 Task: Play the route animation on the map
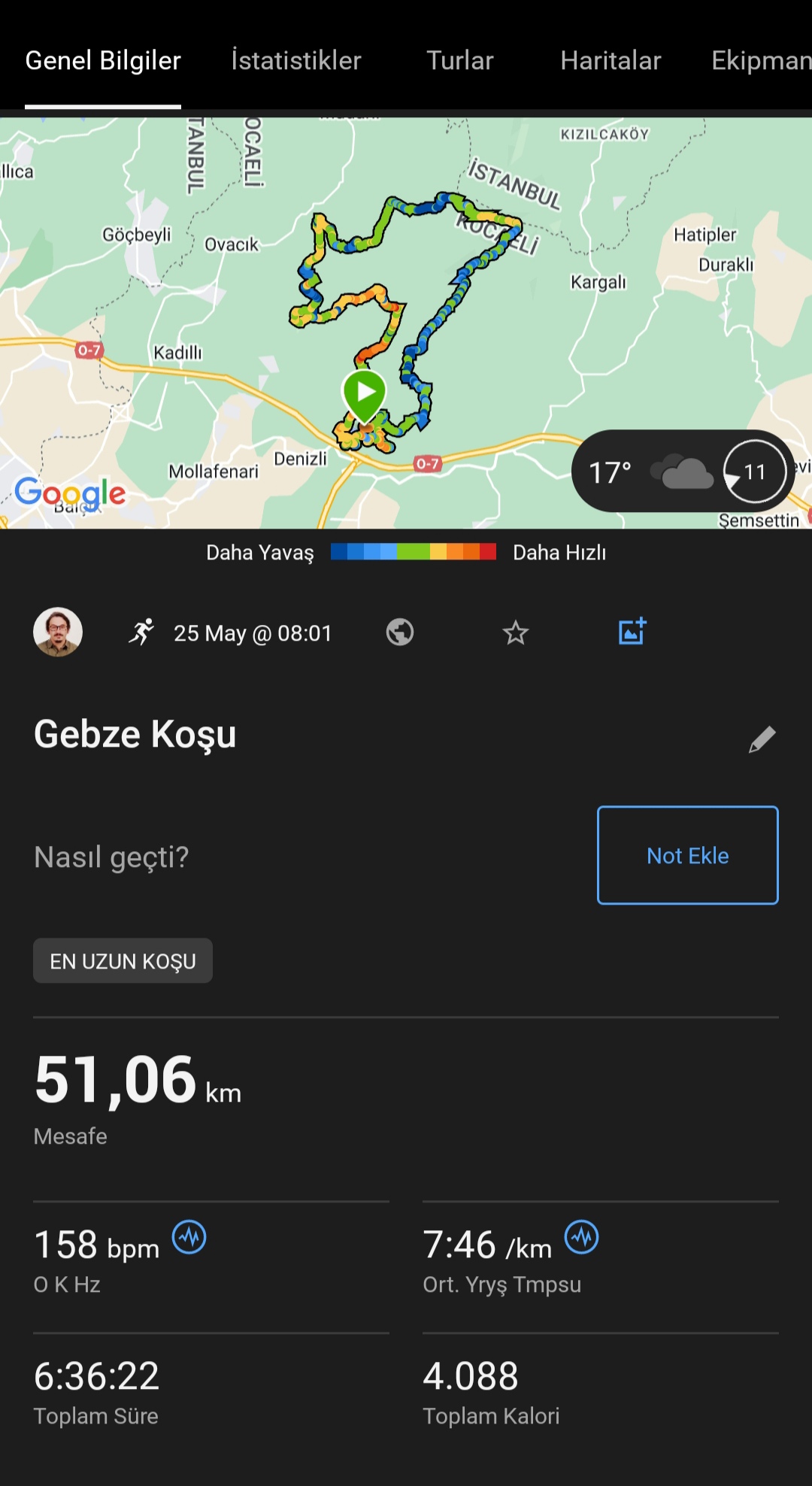point(365,393)
